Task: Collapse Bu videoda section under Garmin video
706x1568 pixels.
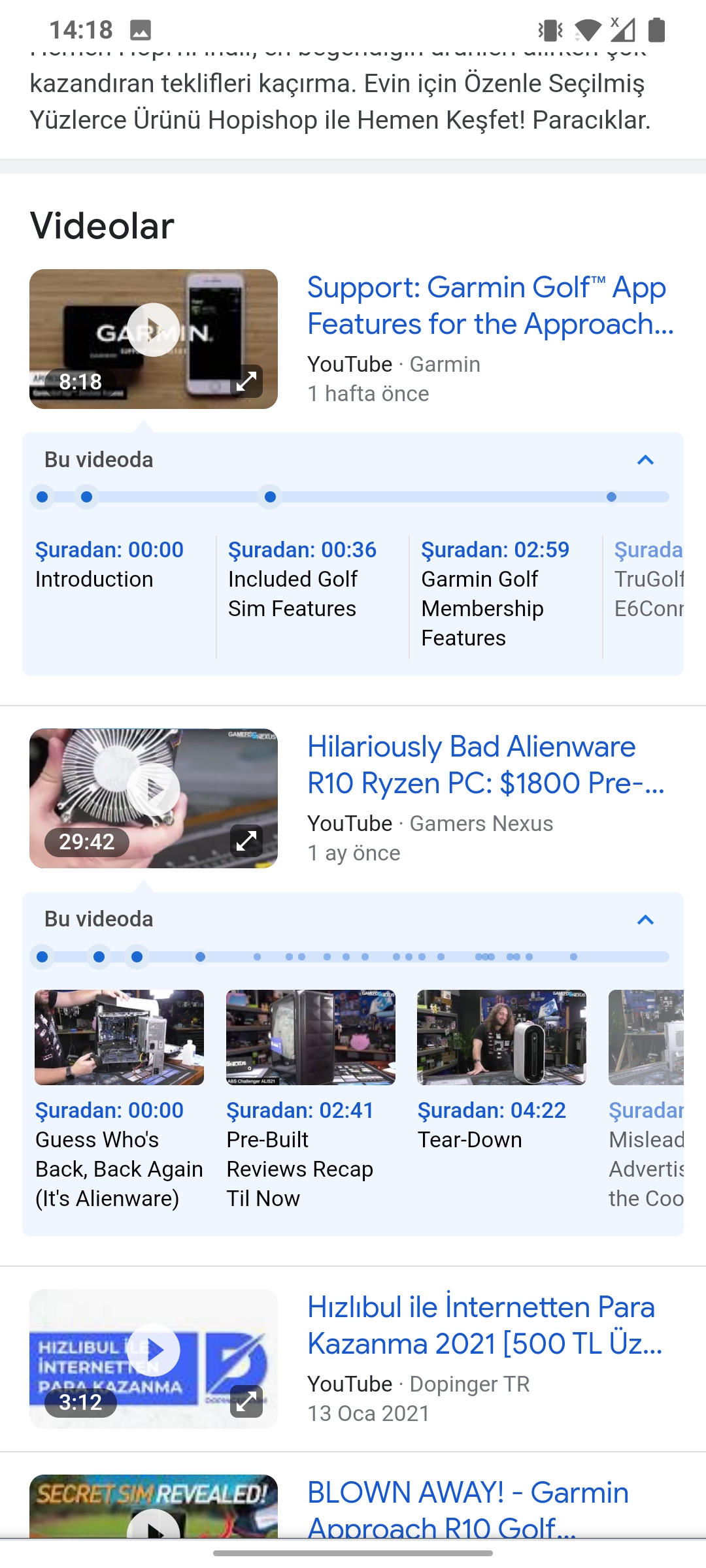Action: coord(645,460)
